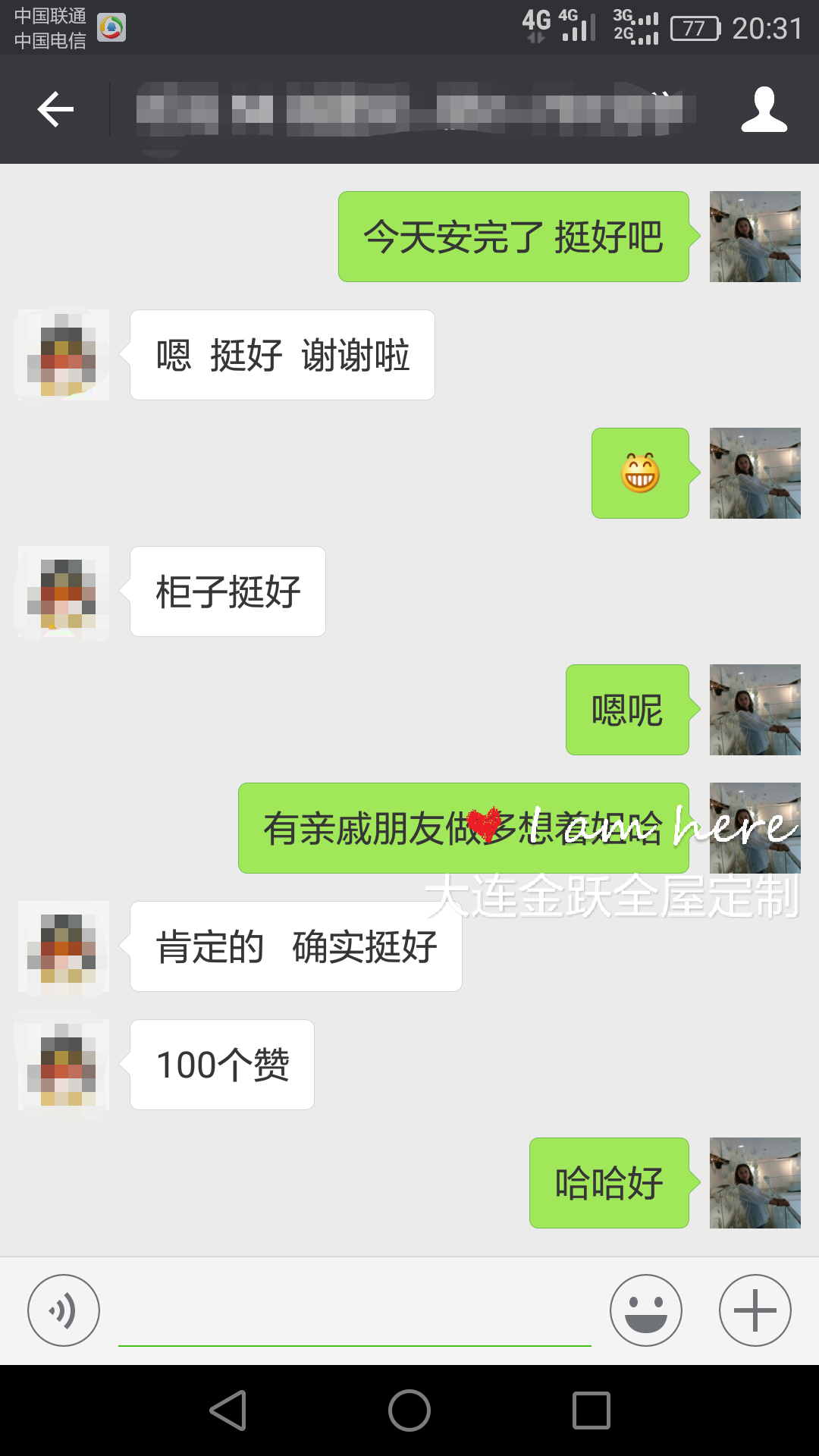
Task: Tap the system home button
Action: click(x=409, y=1410)
